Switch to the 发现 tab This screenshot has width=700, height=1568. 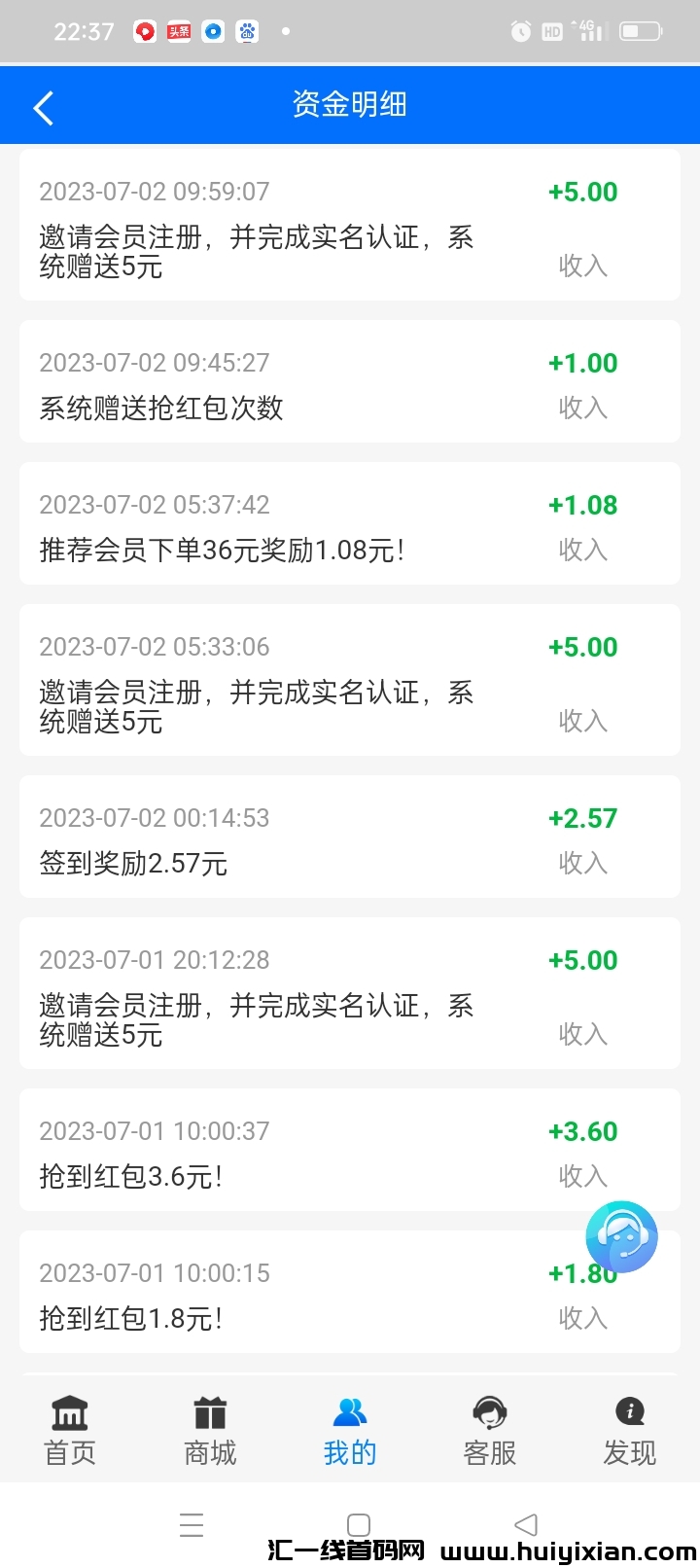point(630,1430)
